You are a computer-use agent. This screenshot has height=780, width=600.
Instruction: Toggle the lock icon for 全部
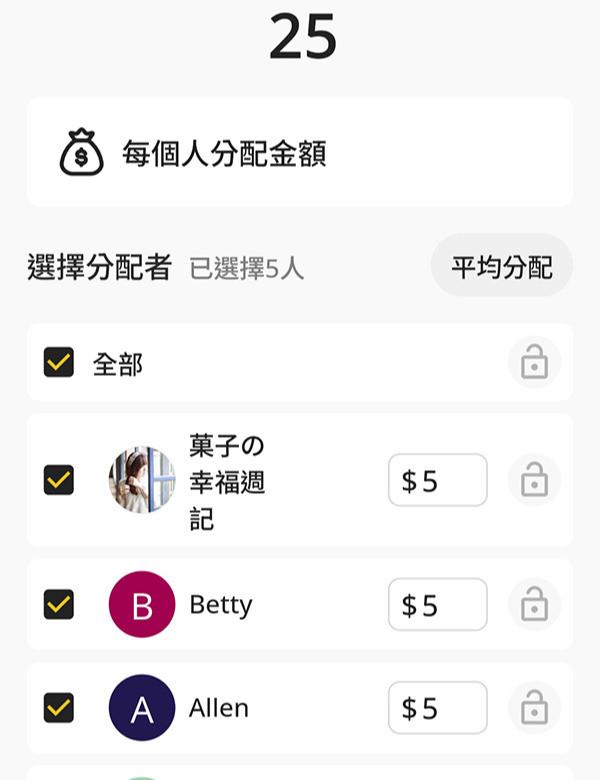(x=534, y=362)
